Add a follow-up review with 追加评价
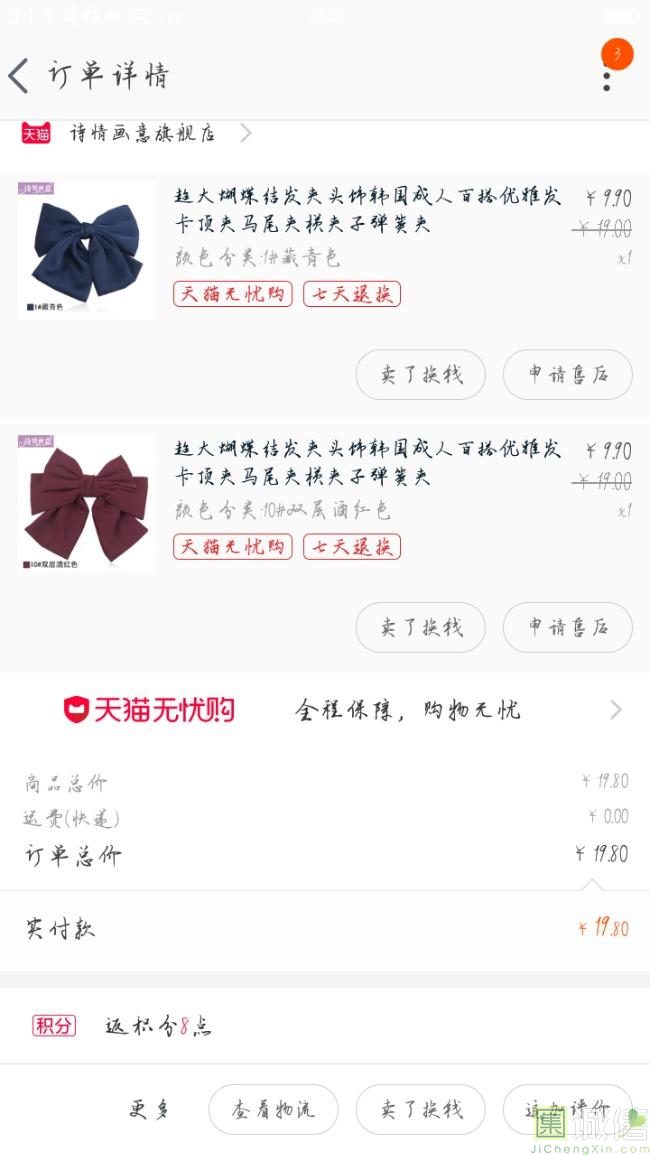 coord(567,1109)
